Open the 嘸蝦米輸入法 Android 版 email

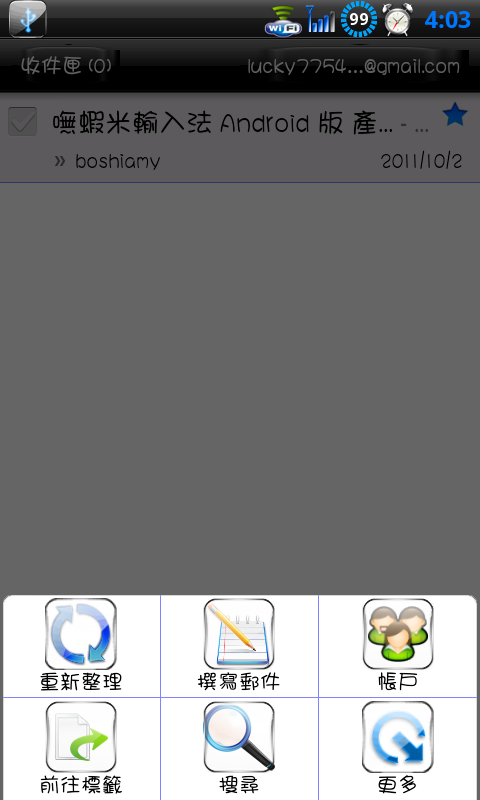pyautogui.click(x=240, y=137)
